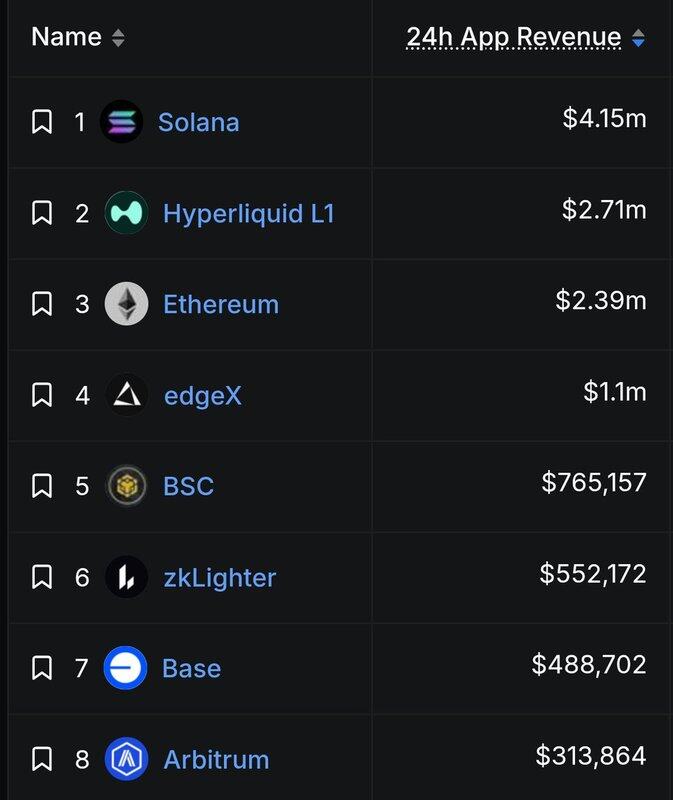Bookmark the Solana chain

(x=42, y=122)
